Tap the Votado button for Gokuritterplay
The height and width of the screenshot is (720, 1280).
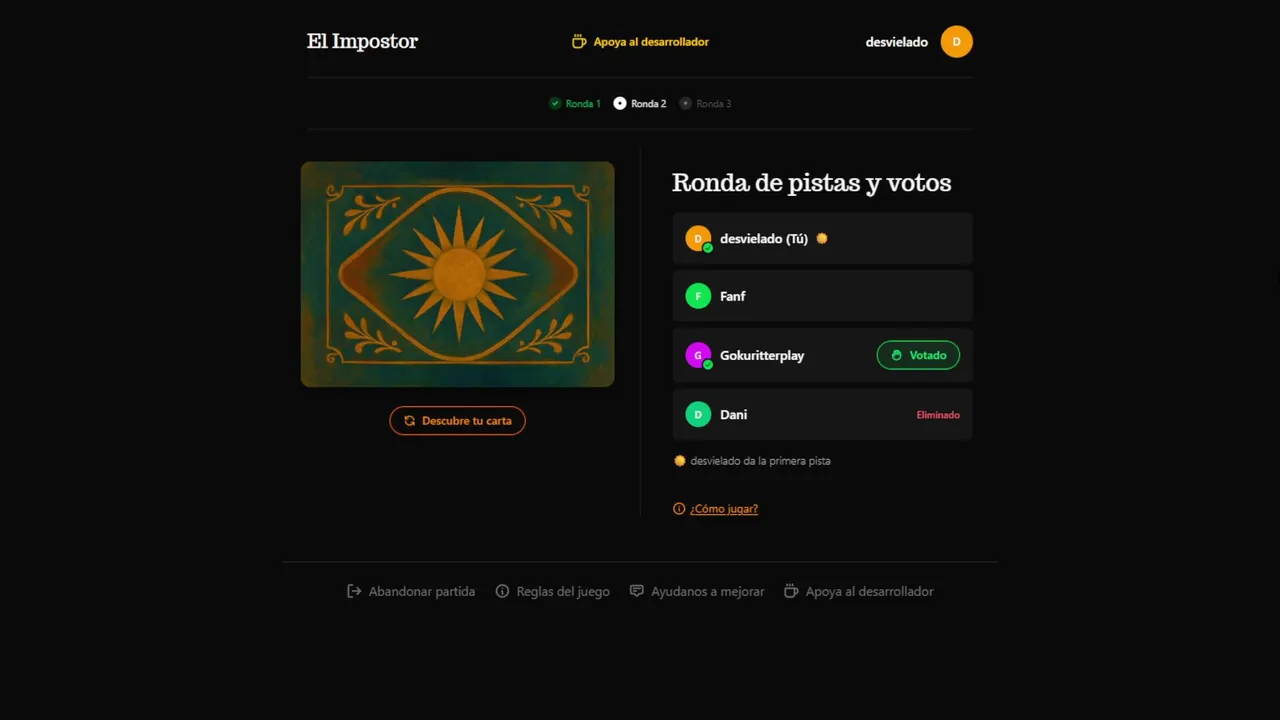click(918, 355)
